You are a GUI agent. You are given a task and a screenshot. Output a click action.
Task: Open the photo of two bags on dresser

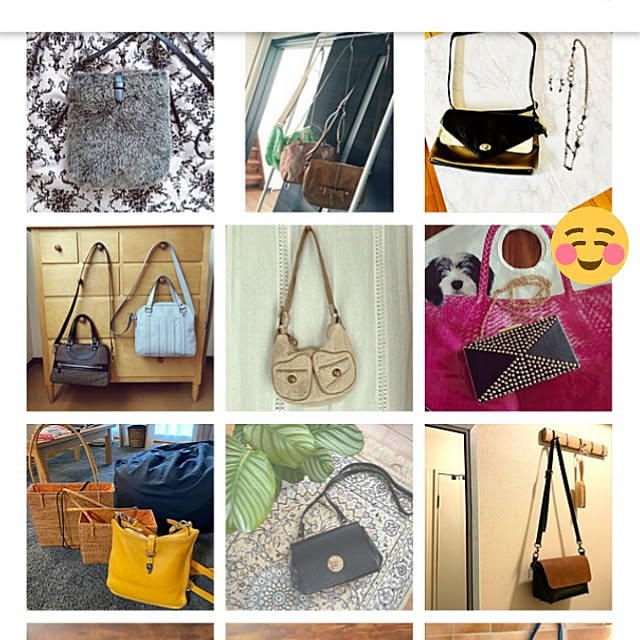120,318
